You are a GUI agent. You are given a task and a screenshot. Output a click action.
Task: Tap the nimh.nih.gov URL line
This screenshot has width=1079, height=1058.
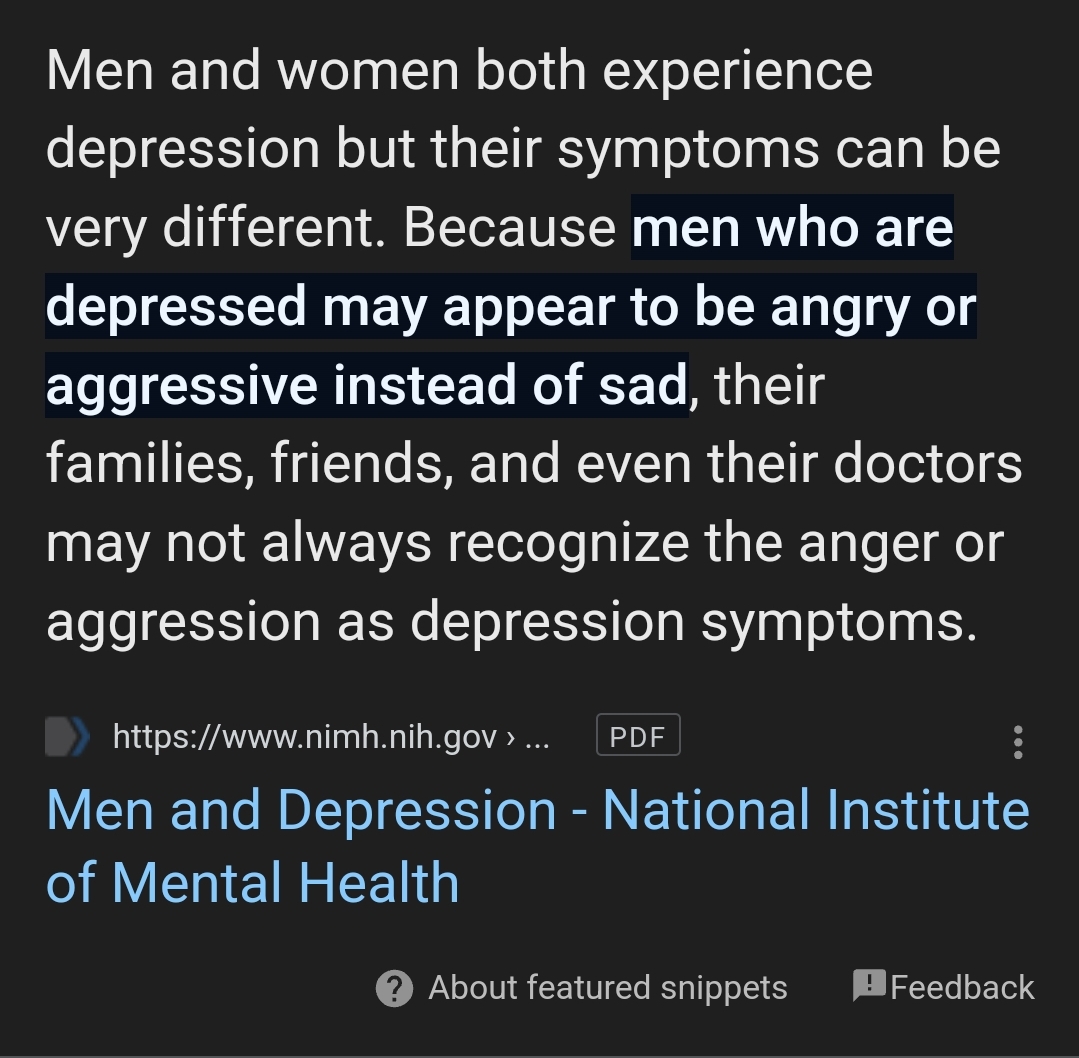(330, 738)
